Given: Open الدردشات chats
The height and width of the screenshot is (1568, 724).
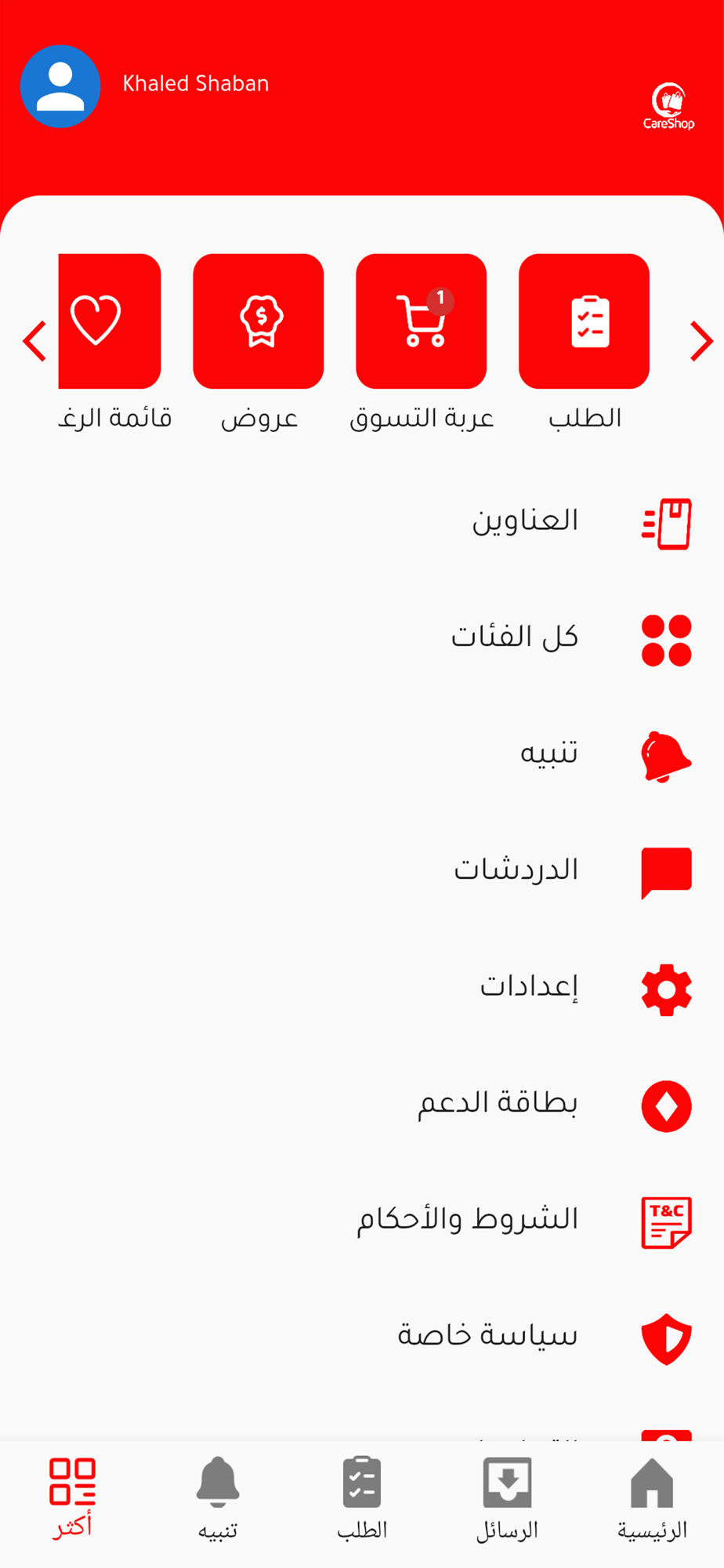Looking at the screenshot, I should (x=362, y=872).
